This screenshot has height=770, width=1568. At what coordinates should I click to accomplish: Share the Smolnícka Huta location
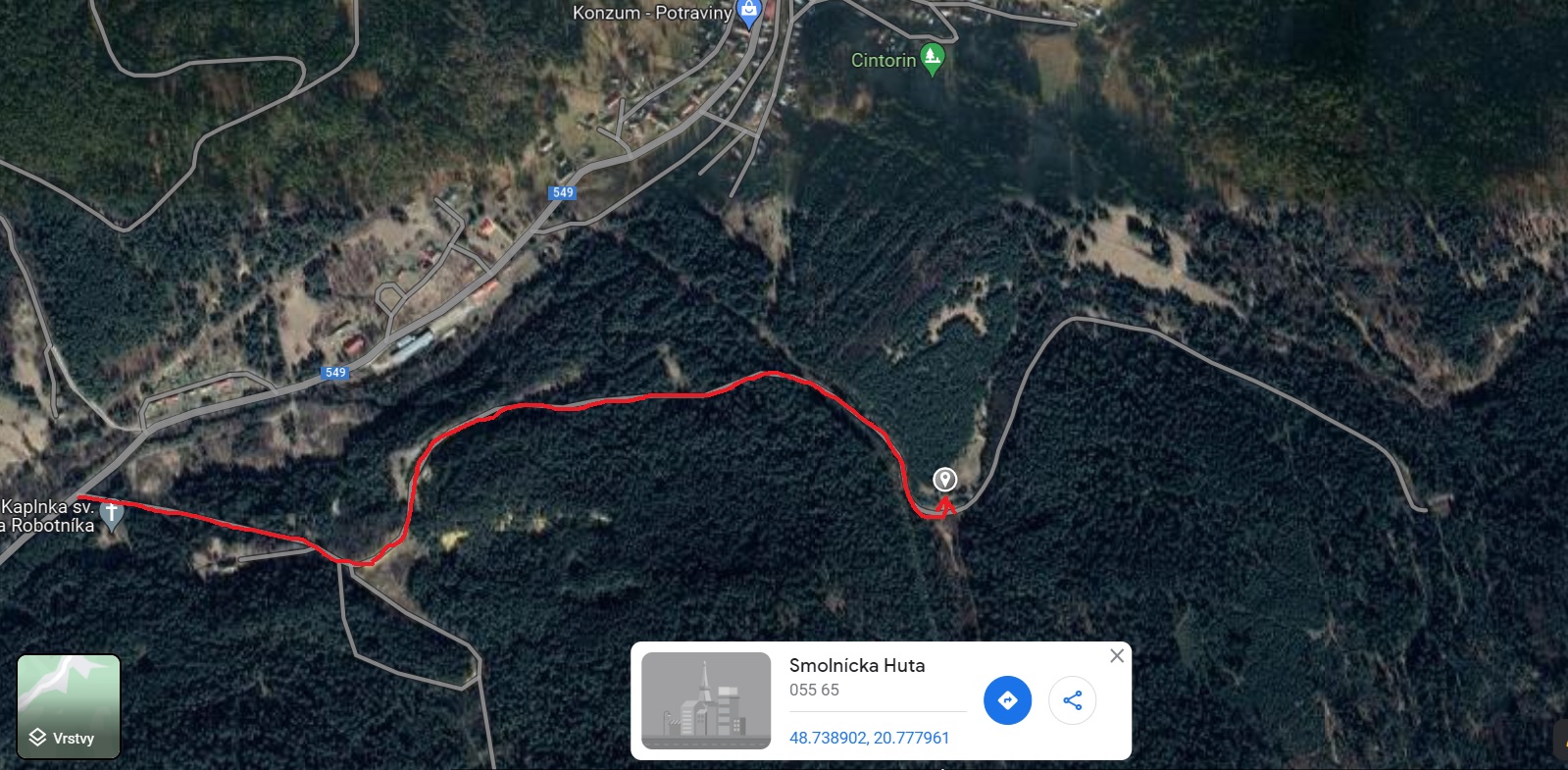coord(1072,700)
